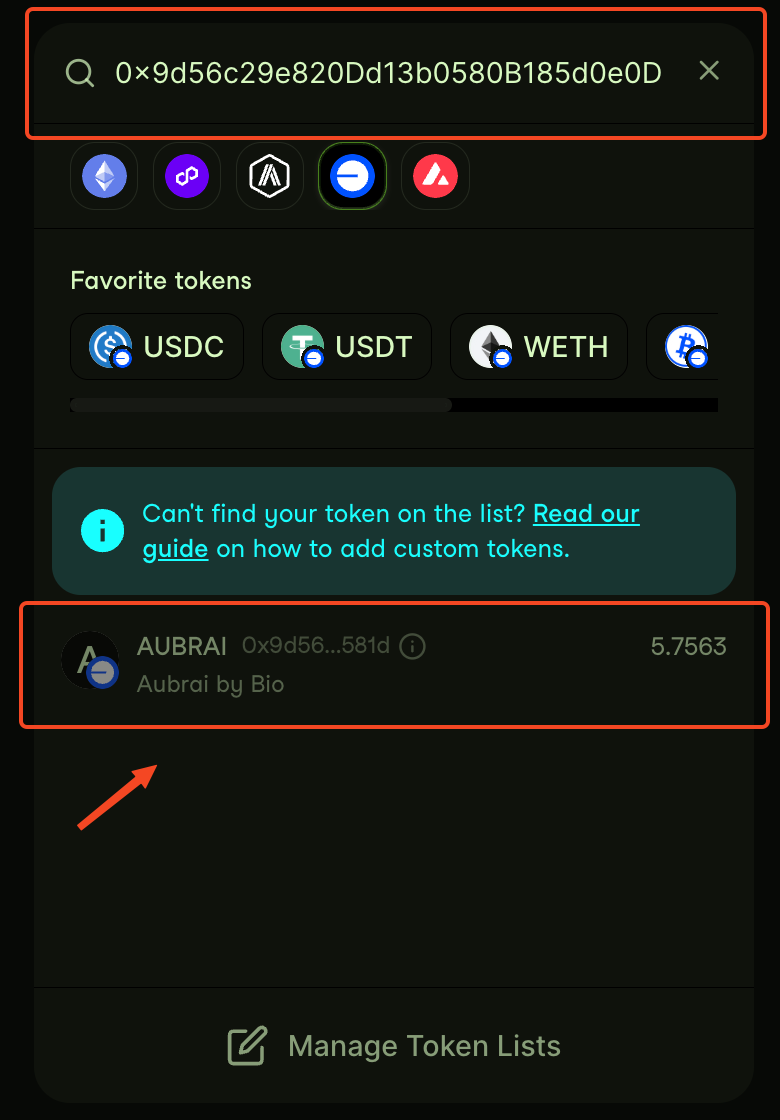Switch to the Avalanche network
780x1120 pixels.
click(x=435, y=177)
